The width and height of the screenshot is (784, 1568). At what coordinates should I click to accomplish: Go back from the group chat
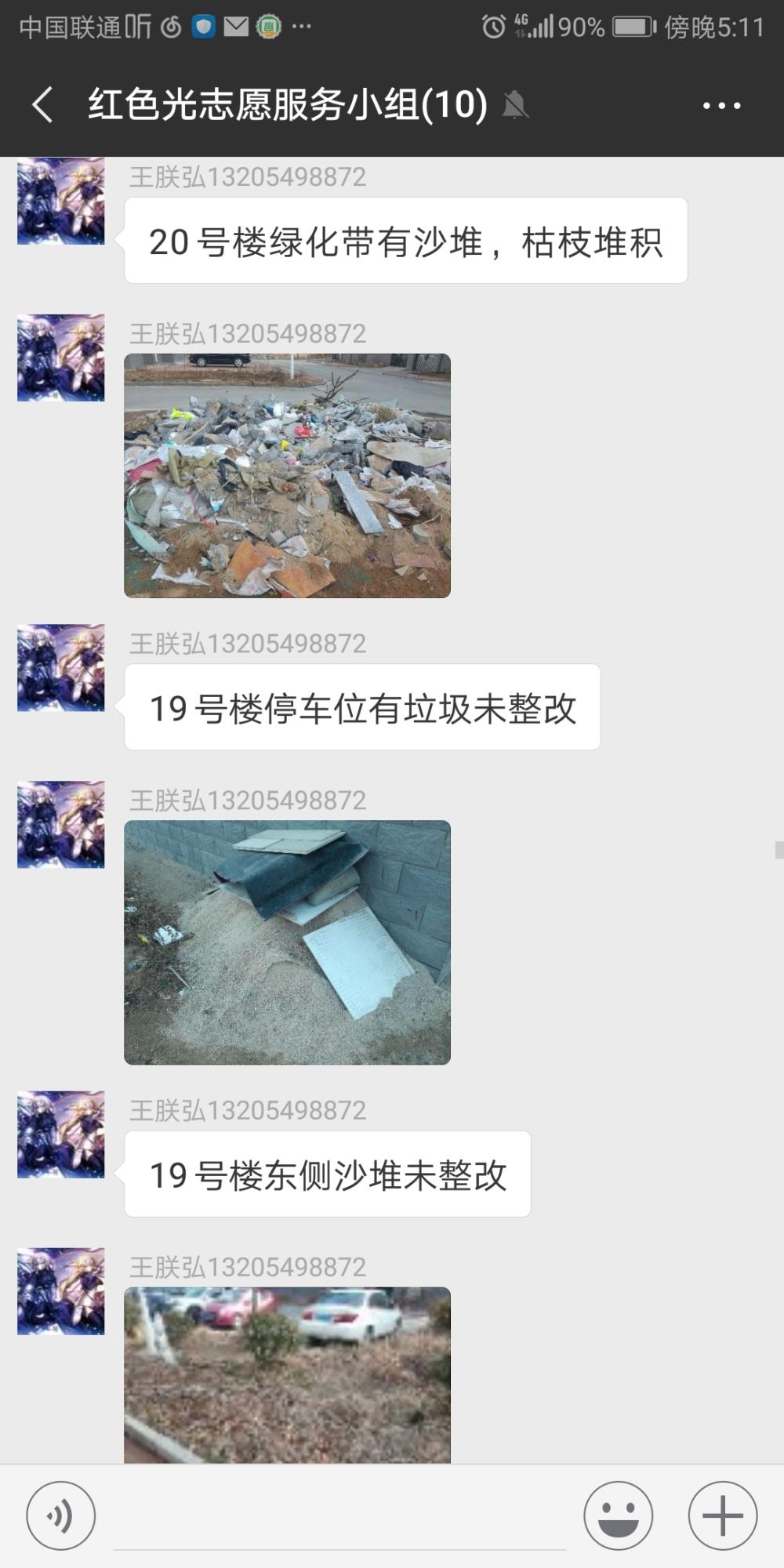[43, 105]
